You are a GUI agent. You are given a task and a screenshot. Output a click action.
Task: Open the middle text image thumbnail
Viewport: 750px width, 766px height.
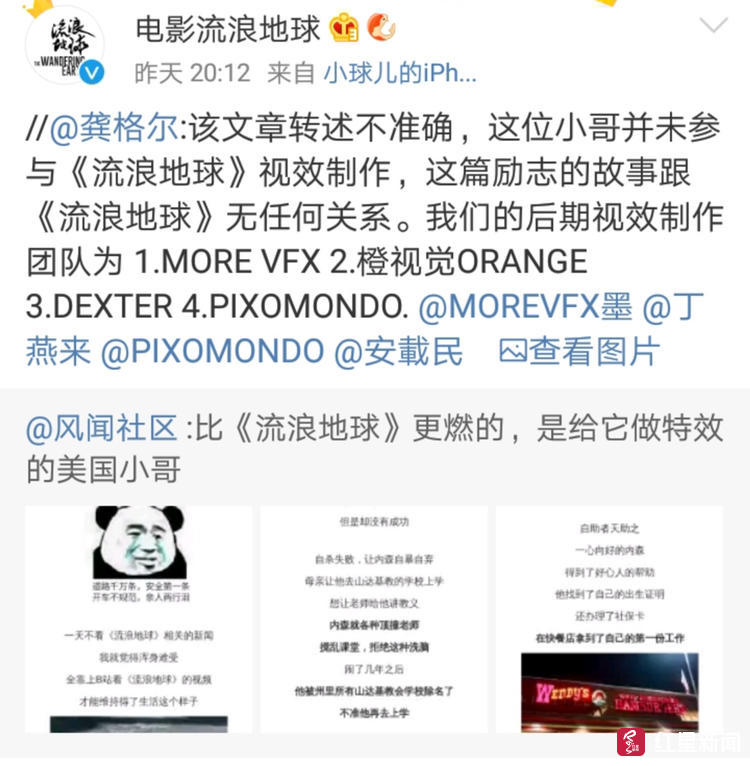point(374,618)
